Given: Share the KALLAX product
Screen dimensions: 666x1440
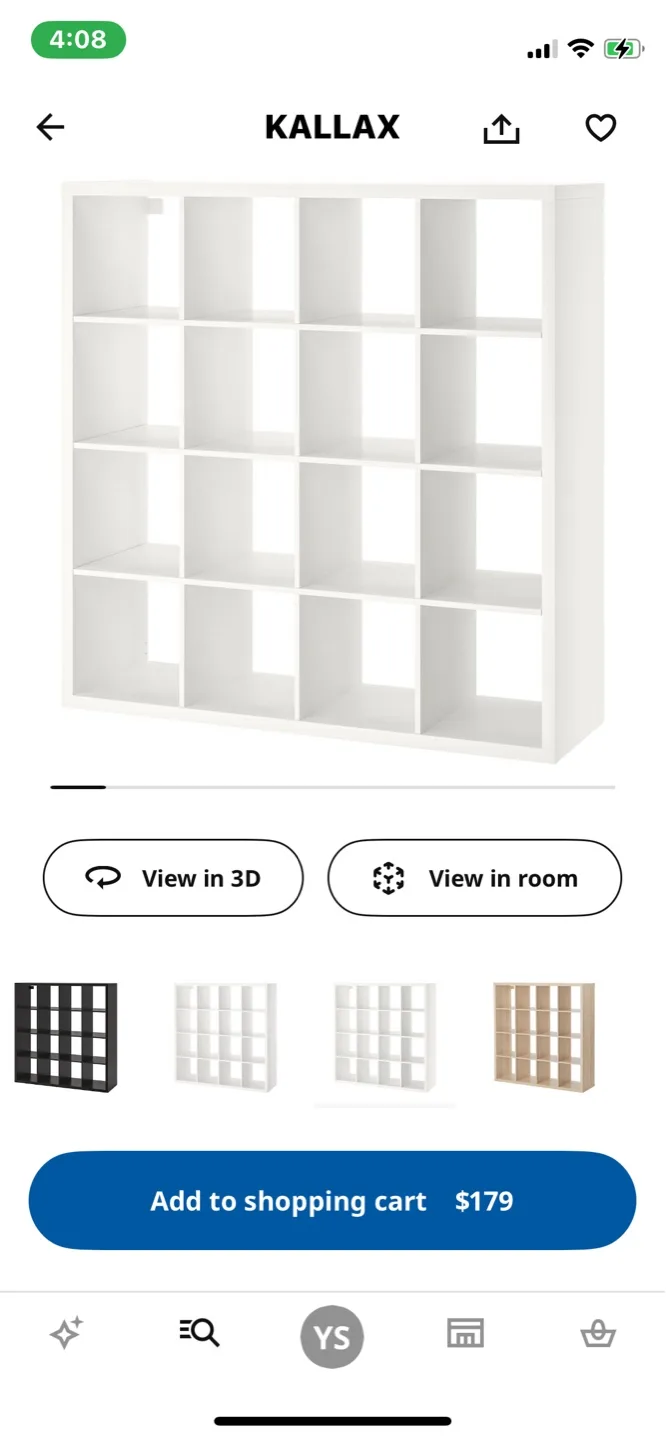Looking at the screenshot, I should click(501, 128).
